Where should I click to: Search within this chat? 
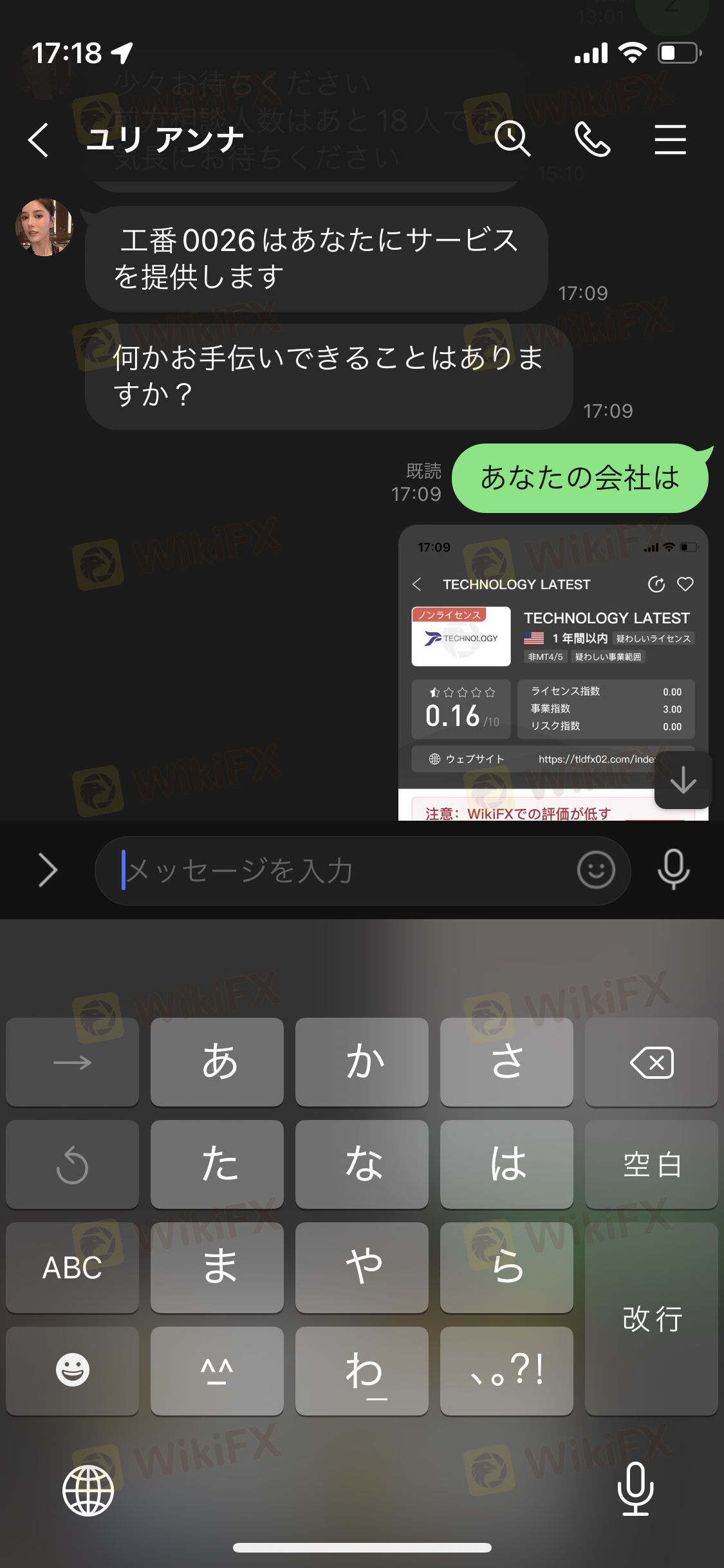[512, 140]
